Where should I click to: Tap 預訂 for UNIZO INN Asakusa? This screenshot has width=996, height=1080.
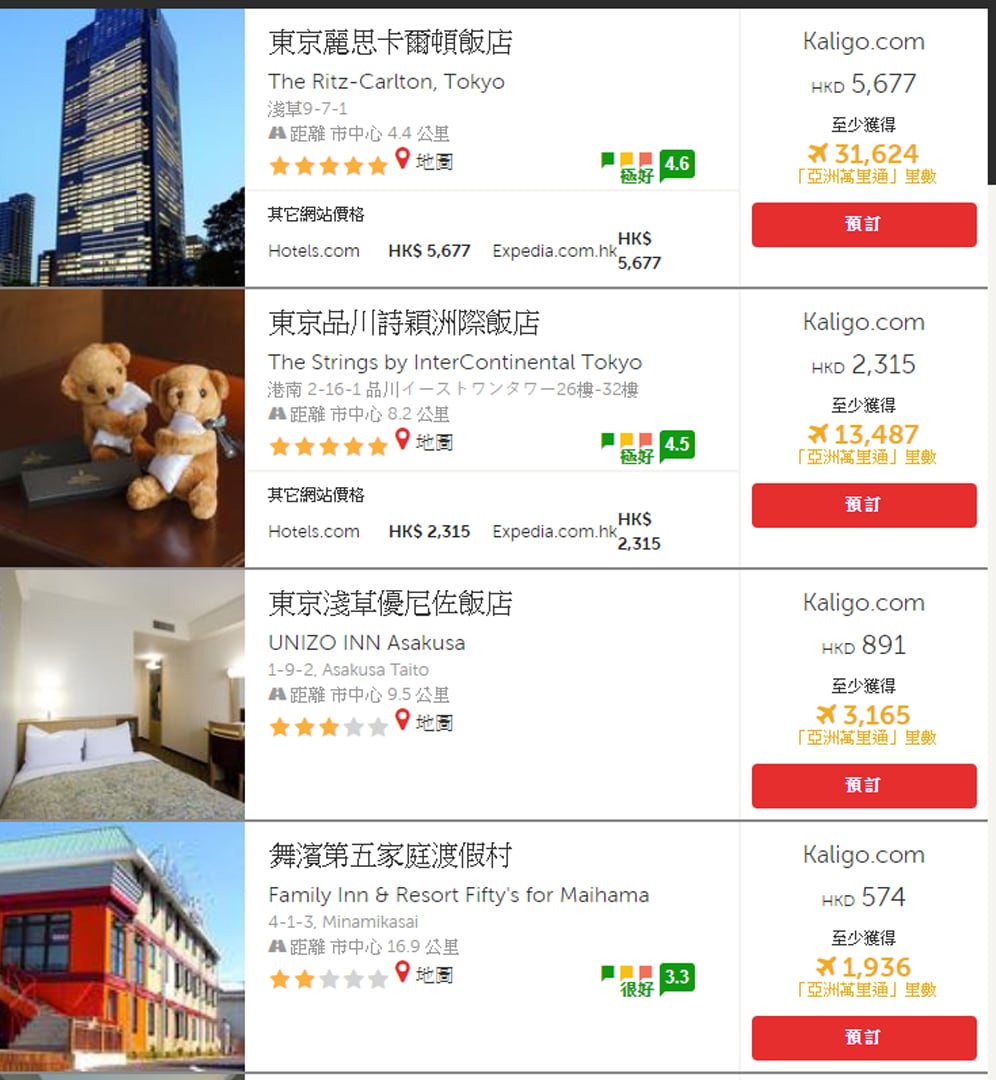[864, 786]
